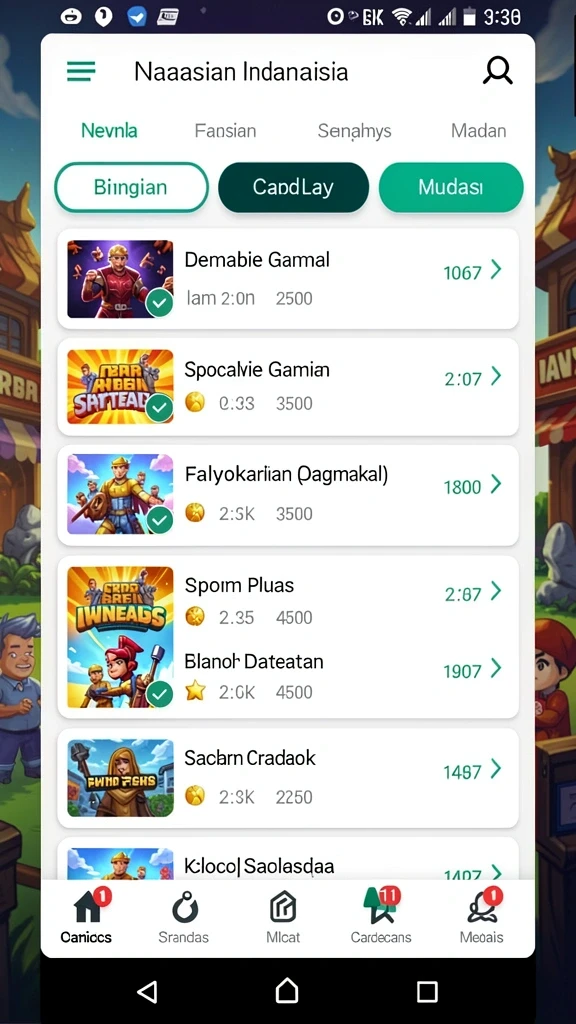The image size is (576, 1024).
Task: Go to the Srandas bottom tab
Action: point(184,918)
